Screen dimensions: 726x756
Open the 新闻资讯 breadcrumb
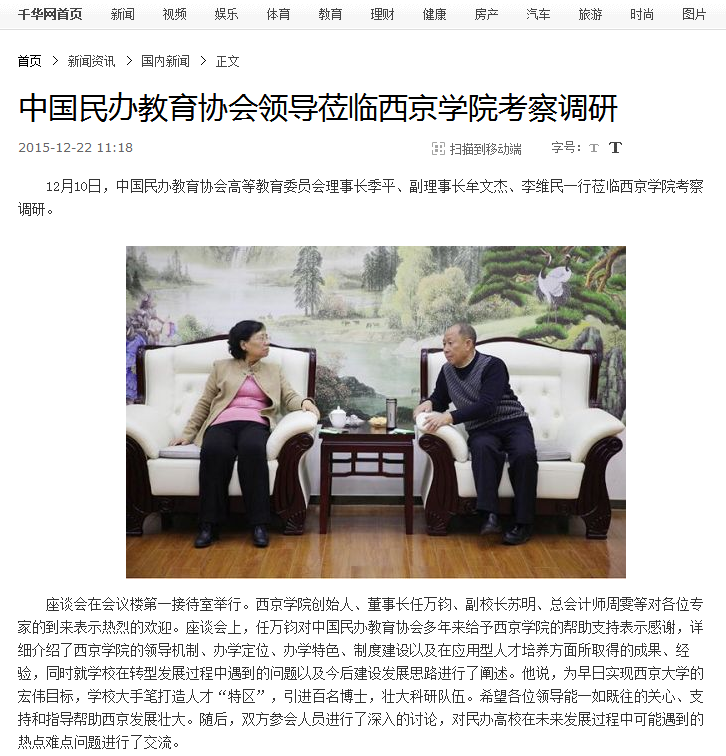[x=91, y=61]
